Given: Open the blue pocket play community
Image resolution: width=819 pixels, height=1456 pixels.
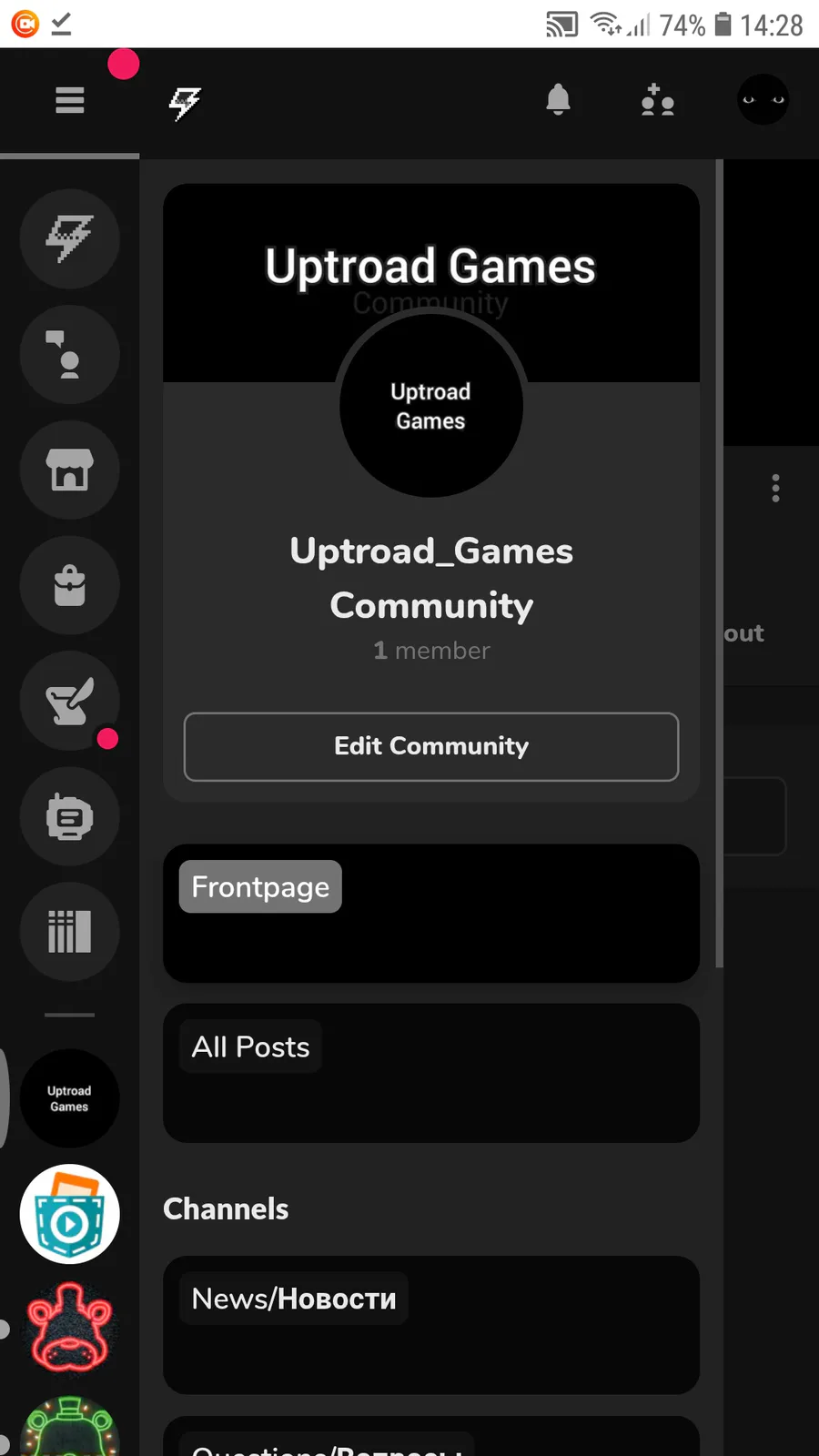Looking at the screenshot, I should click(70, 1214).
